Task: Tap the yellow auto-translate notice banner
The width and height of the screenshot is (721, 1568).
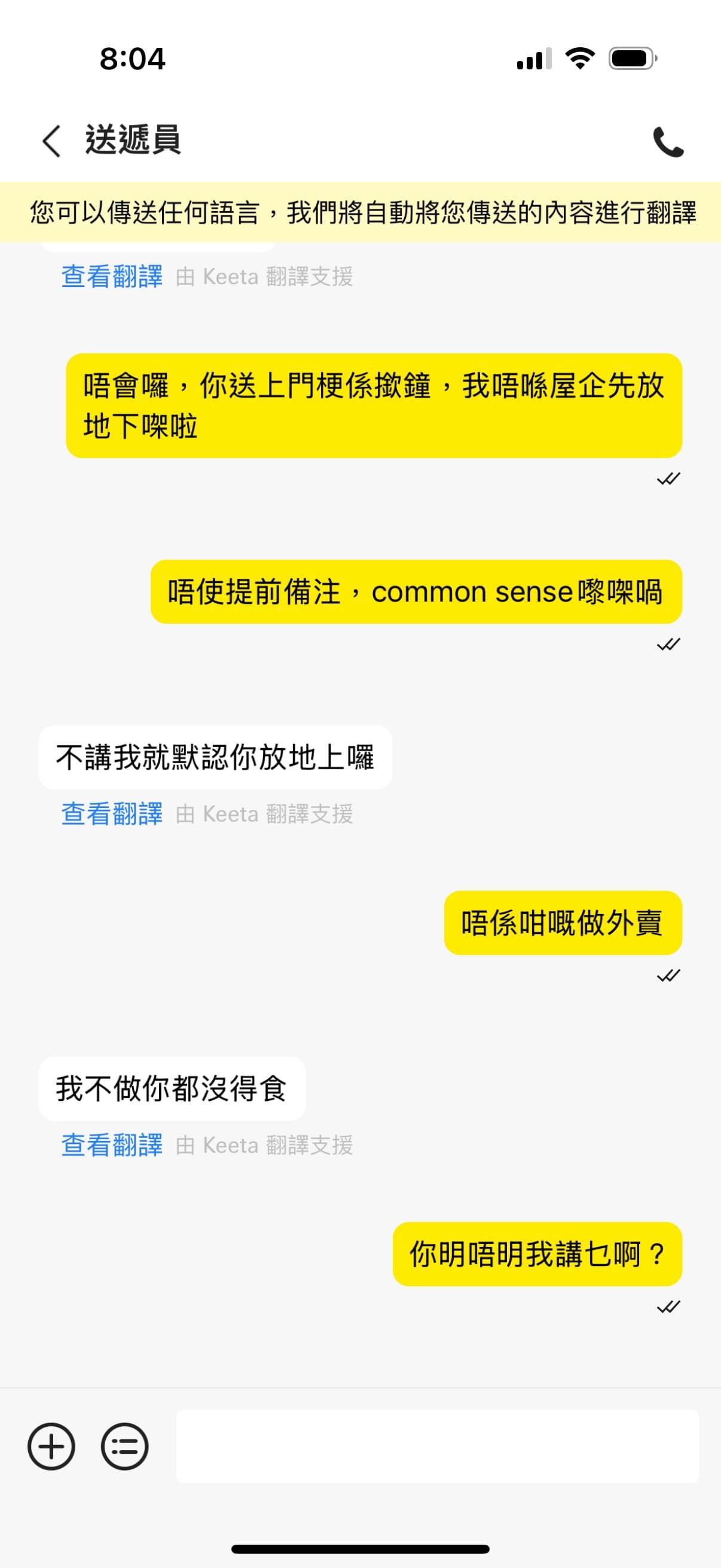Action: tap(360, 212)
